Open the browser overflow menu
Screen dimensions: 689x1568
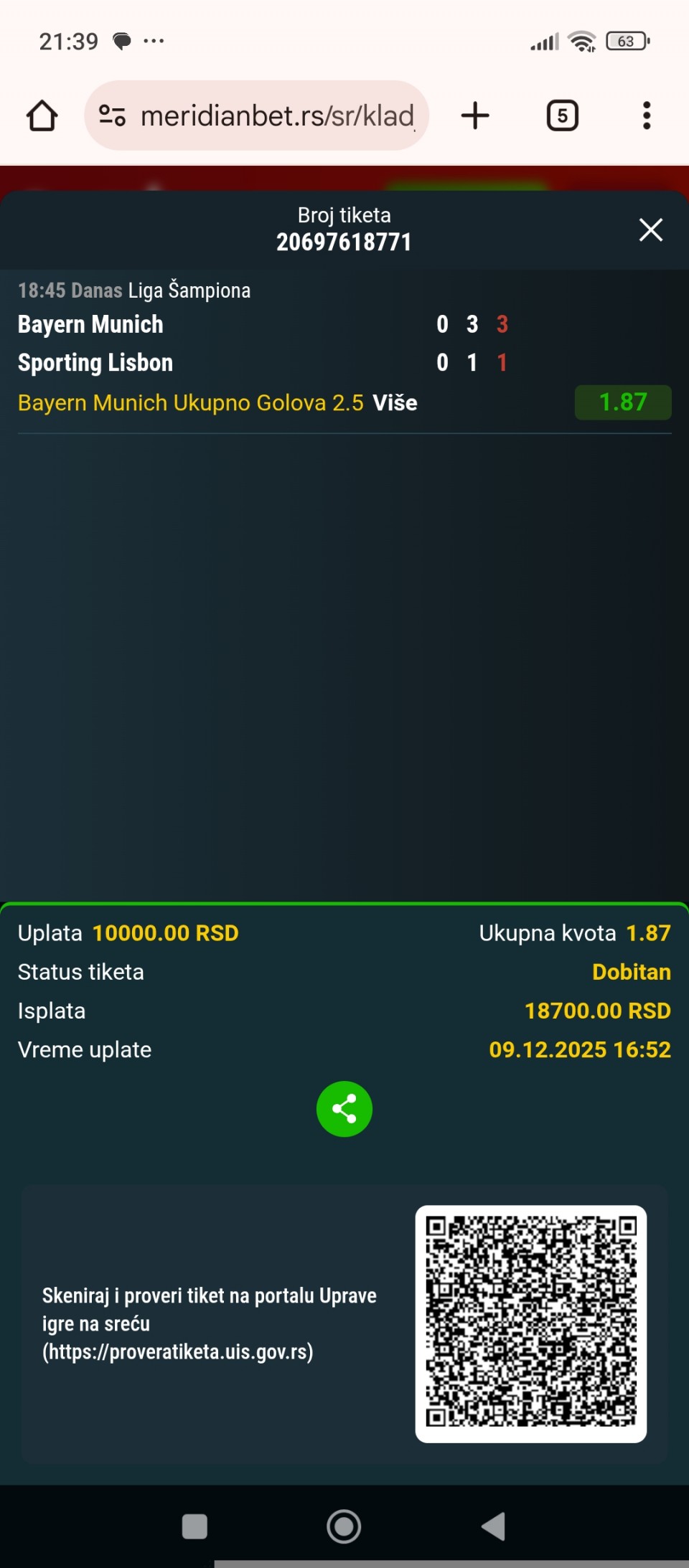tap(647, 115)
